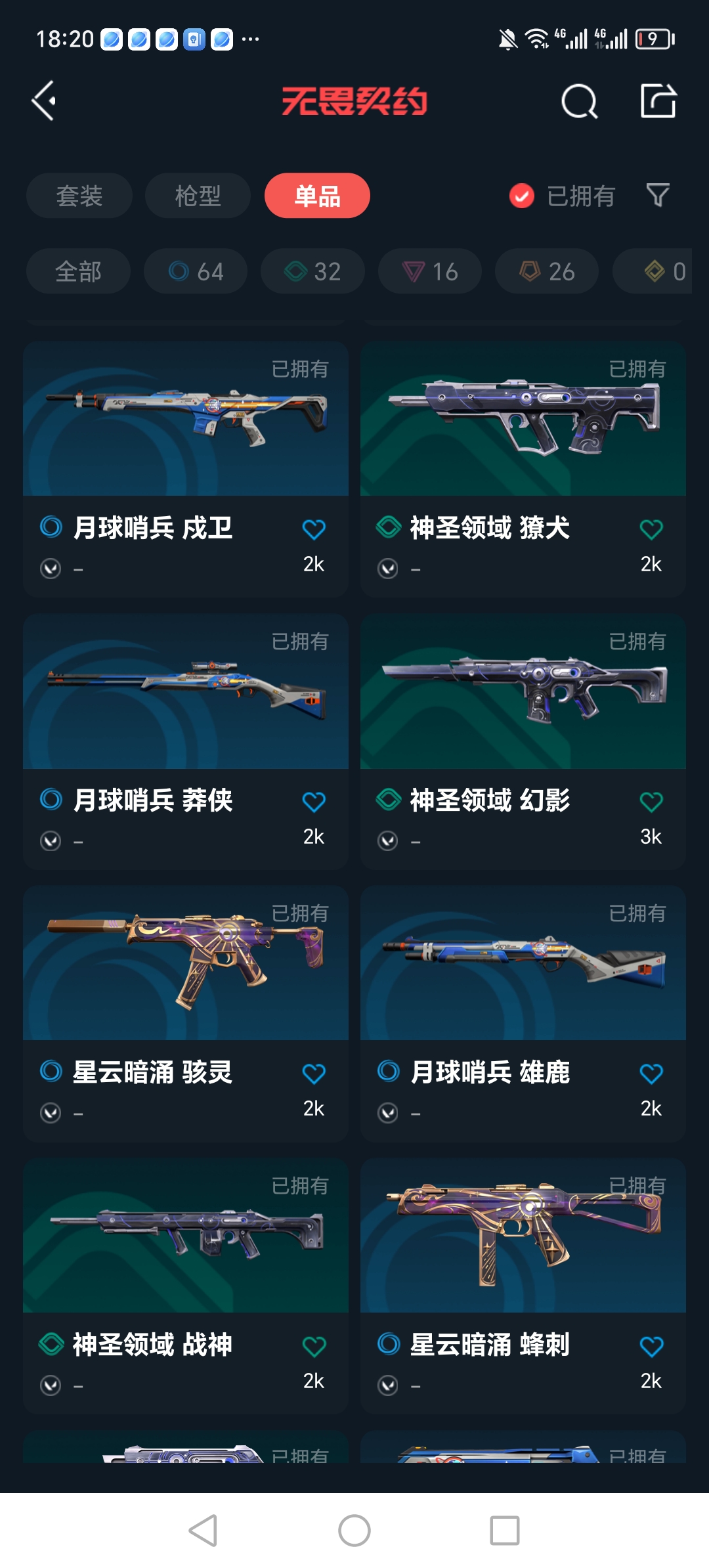Like the 神圣领域 幻影 skin

(x=651, y=802)
